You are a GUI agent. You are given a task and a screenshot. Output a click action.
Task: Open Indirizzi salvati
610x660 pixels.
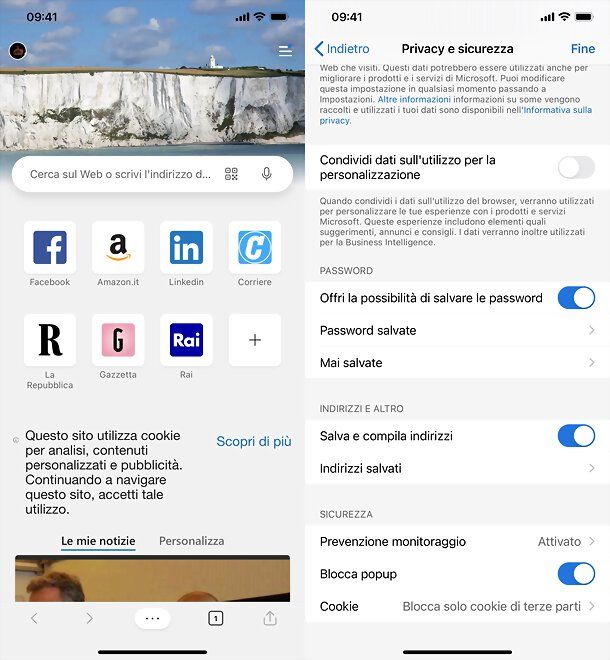click(x=456, y=468)
